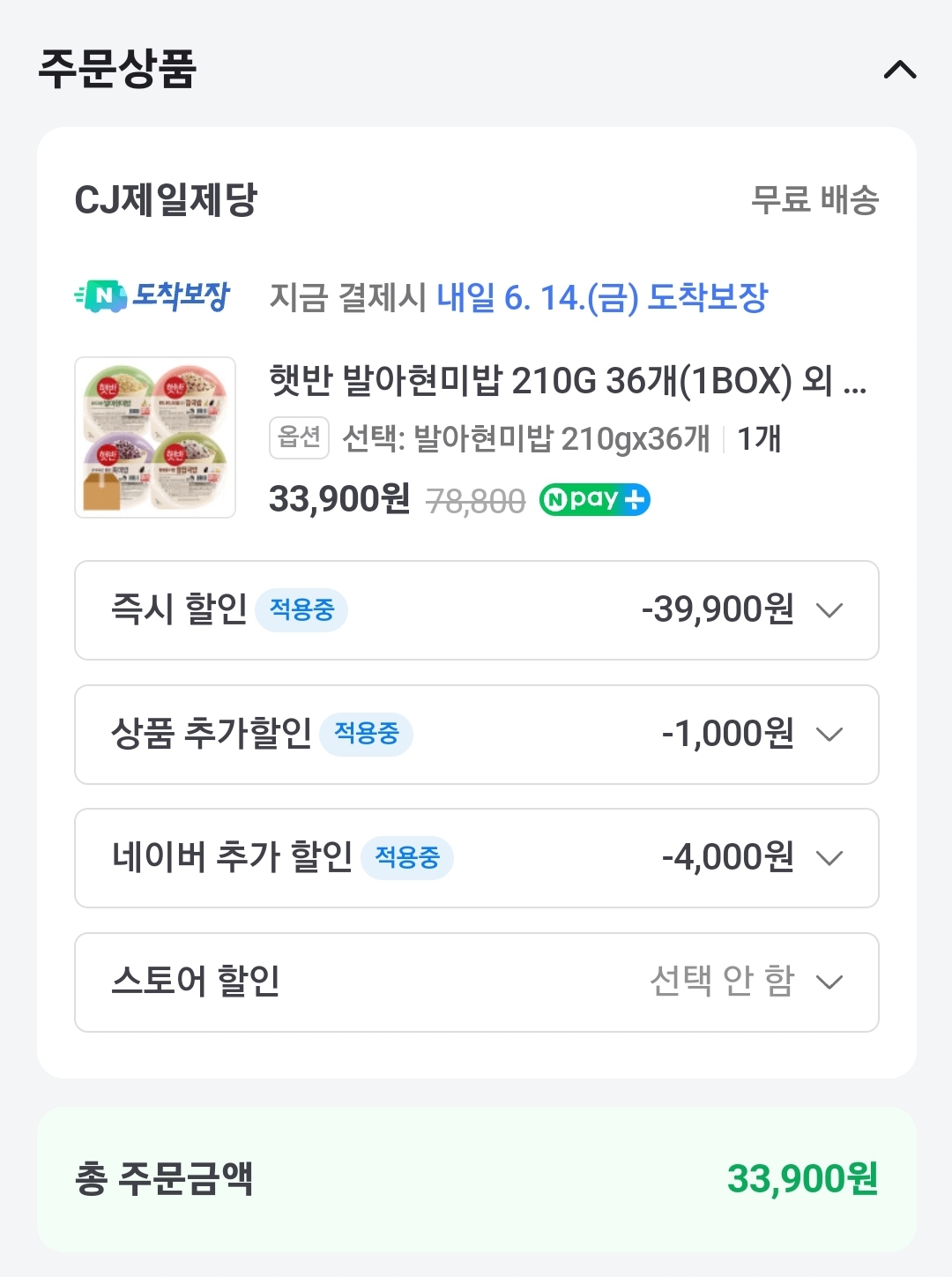Click the 옵션 label beside the product option
This screenshot has height=1277, width=952.
coord(298,437)
